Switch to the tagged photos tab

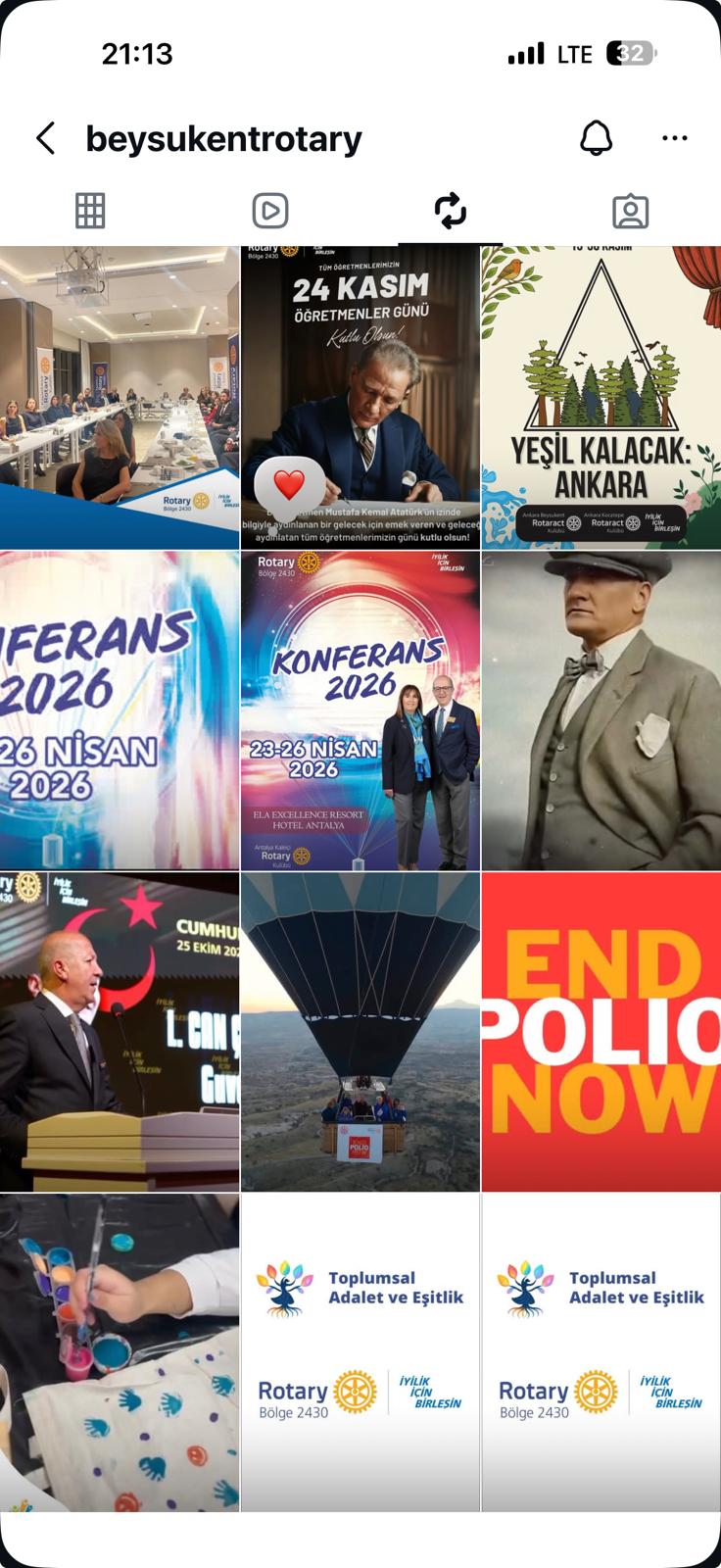click(630, 211)
